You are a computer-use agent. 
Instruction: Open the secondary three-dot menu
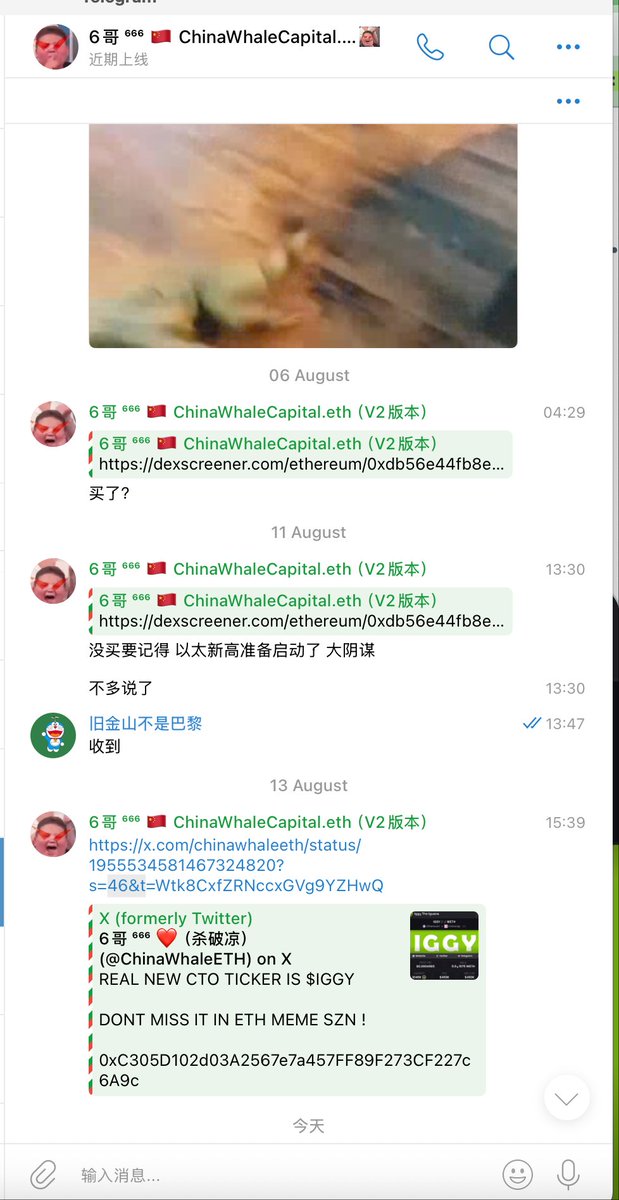[x=568, y=101]
